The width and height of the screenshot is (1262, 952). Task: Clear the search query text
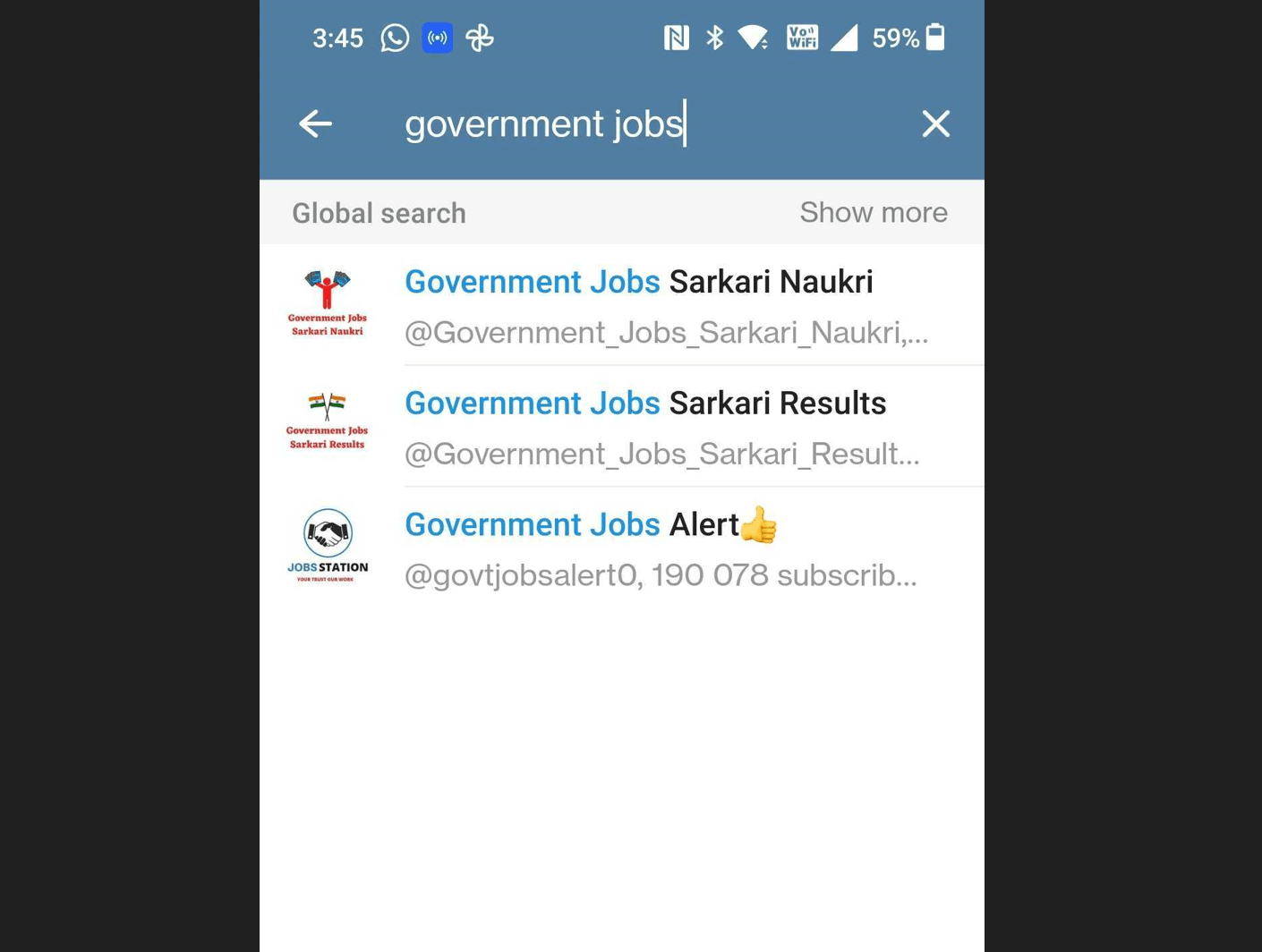point(935,123)
